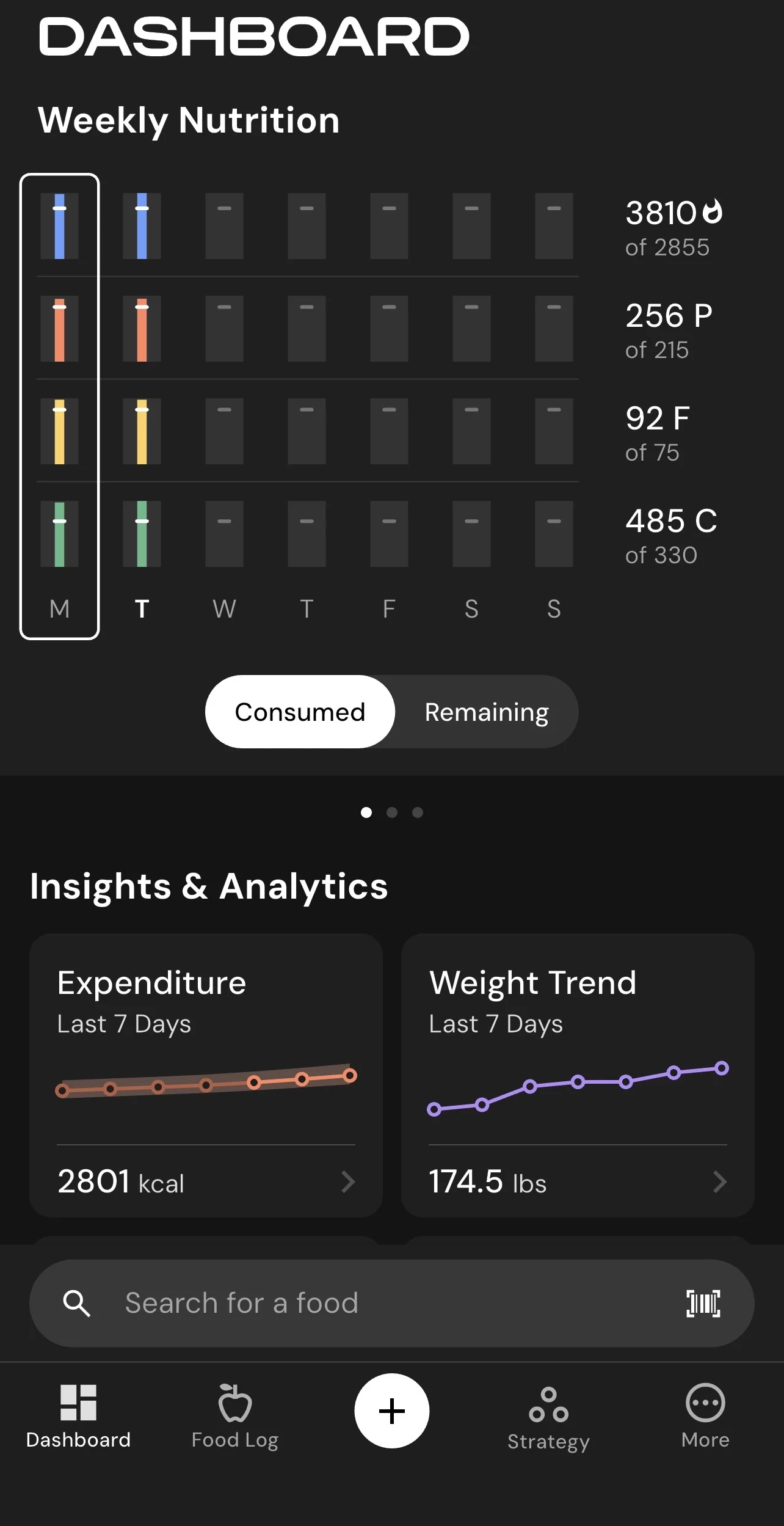
Task: Switch to the Food Log tab
Action: point(235,1417)
